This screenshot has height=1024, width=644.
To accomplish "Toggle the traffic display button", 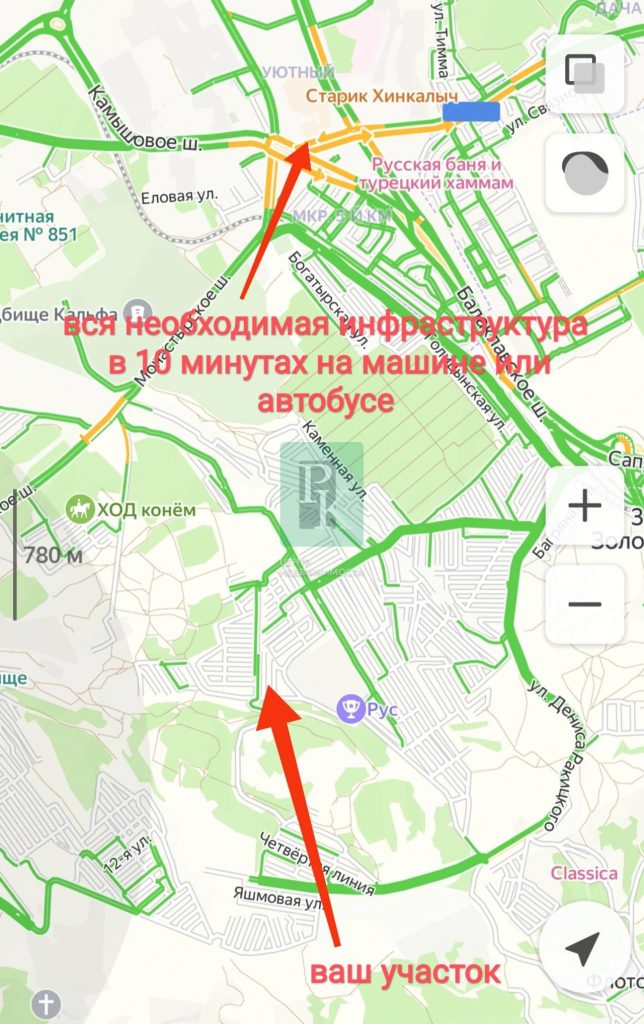I will coord(585,174).
